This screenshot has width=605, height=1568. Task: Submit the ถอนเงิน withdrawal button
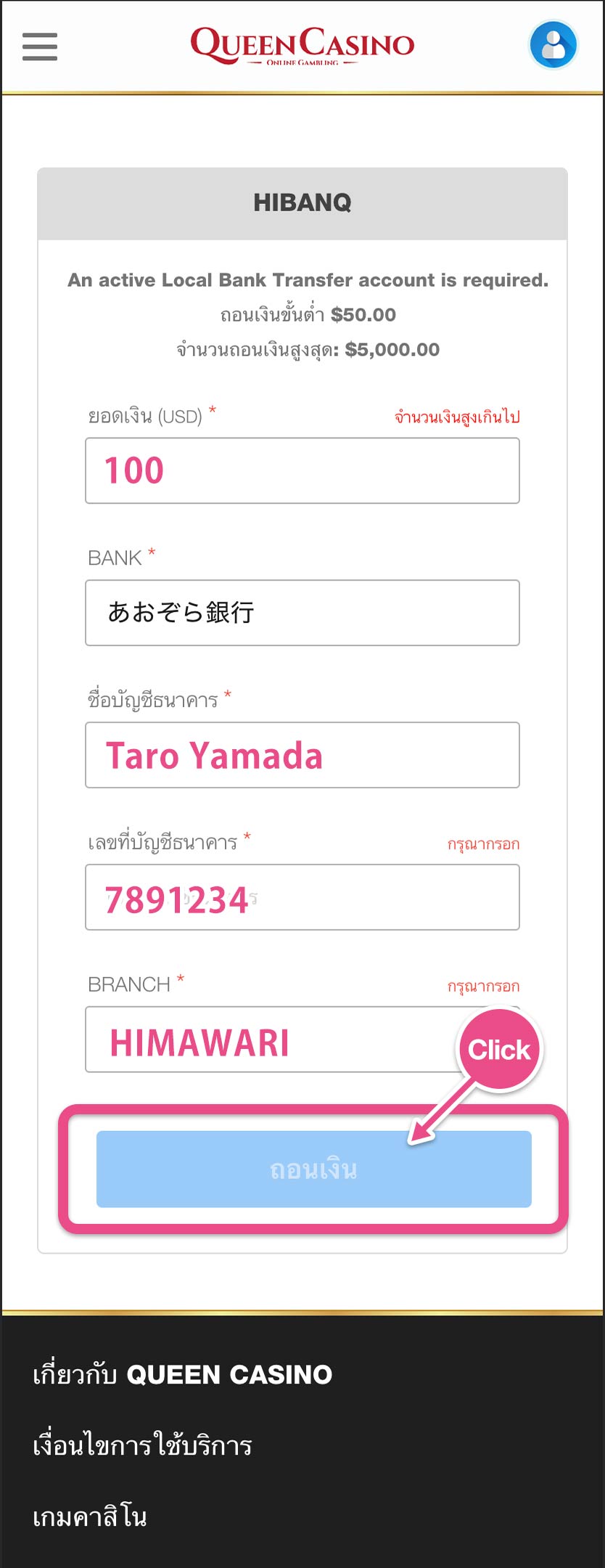(x=313, y=1169)
